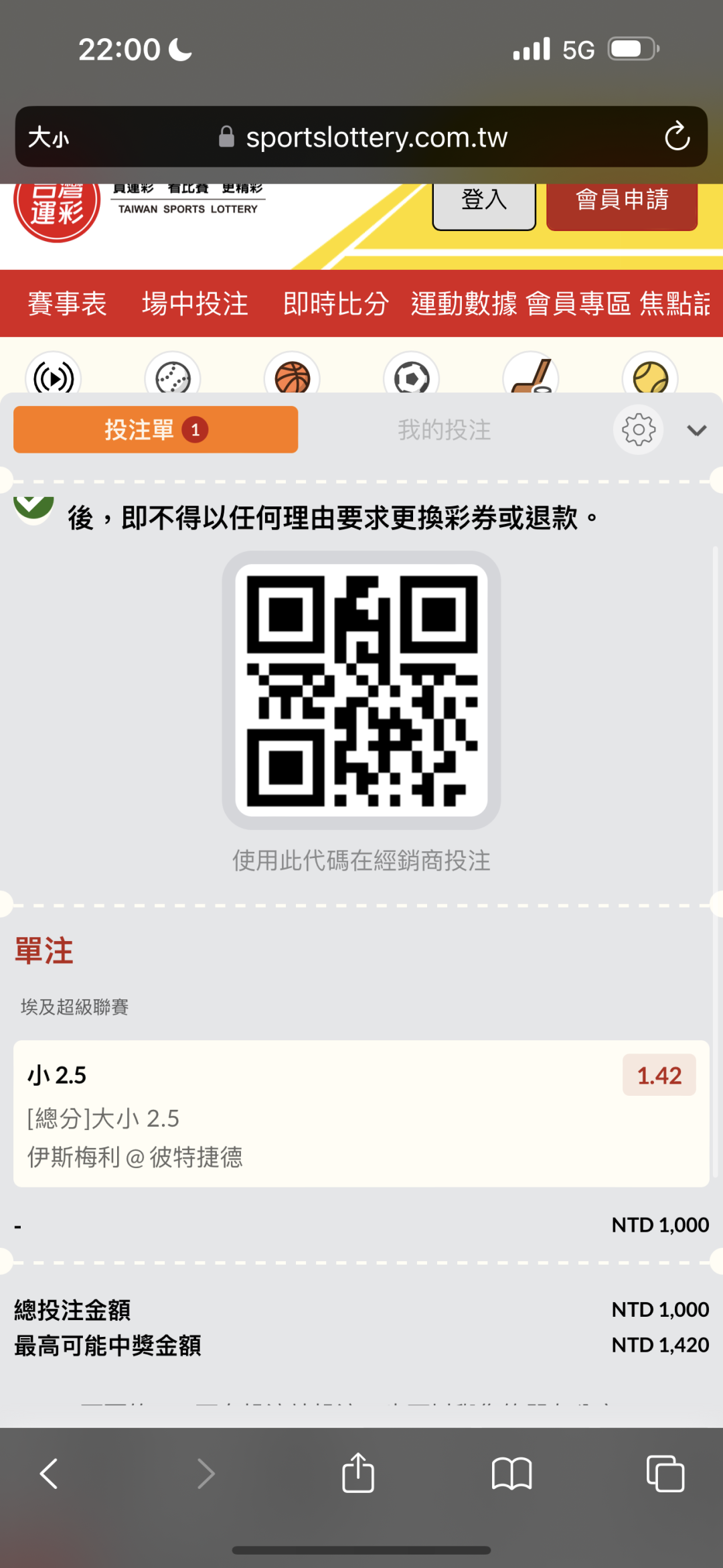
Task: Open the 會員專區 member area
Action: [578, 303]
